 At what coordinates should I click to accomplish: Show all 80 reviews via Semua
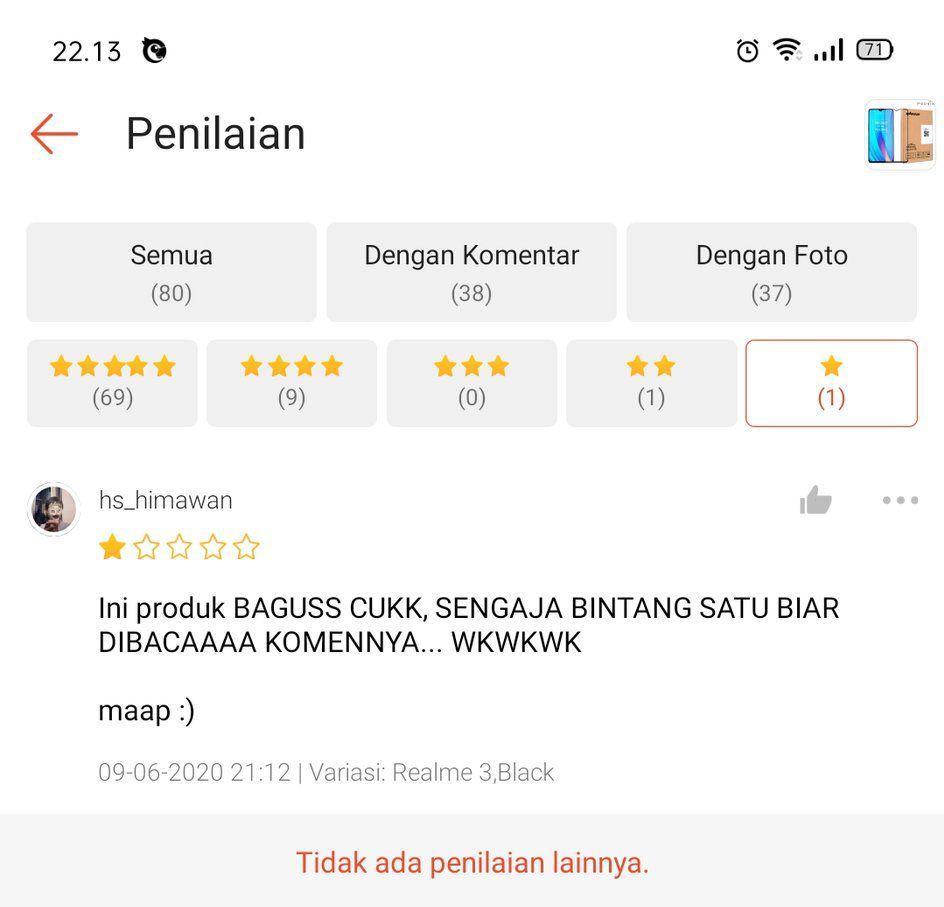click(171, 272)
